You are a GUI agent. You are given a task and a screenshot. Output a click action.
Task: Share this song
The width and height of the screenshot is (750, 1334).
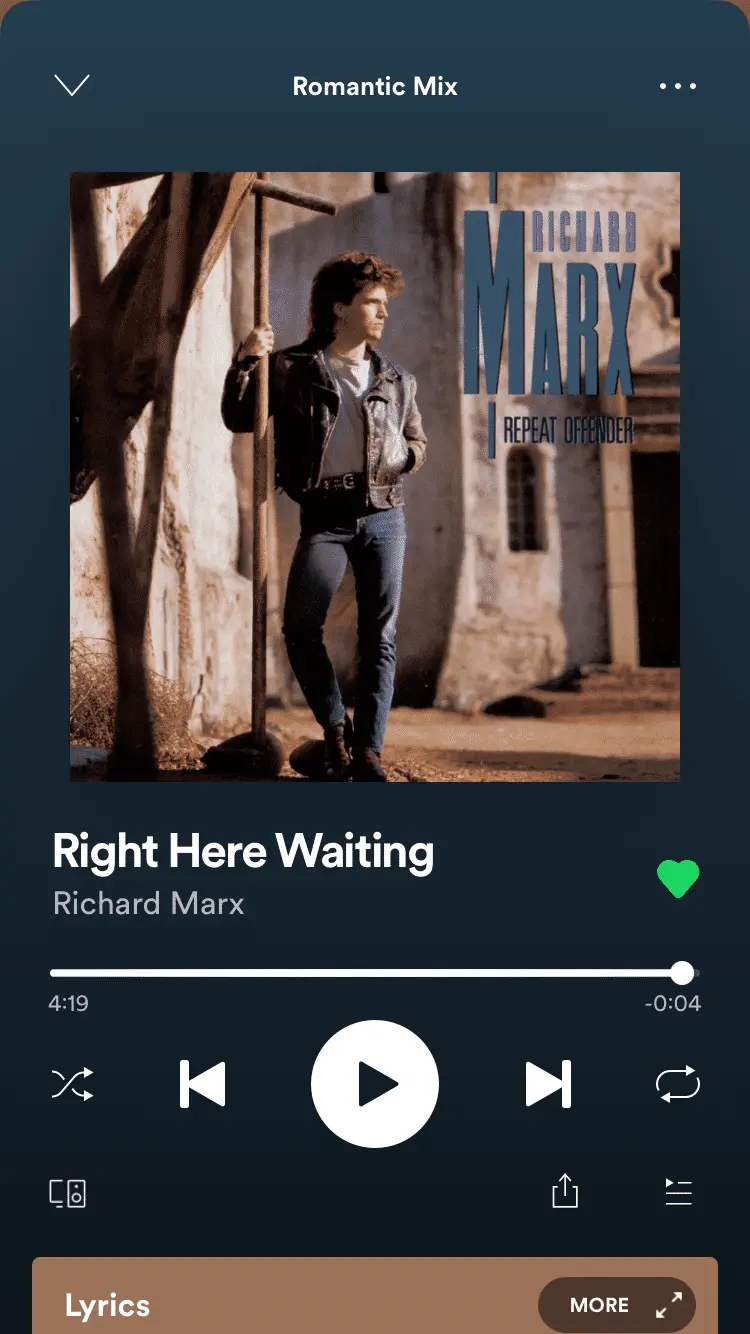(565, 1192)
